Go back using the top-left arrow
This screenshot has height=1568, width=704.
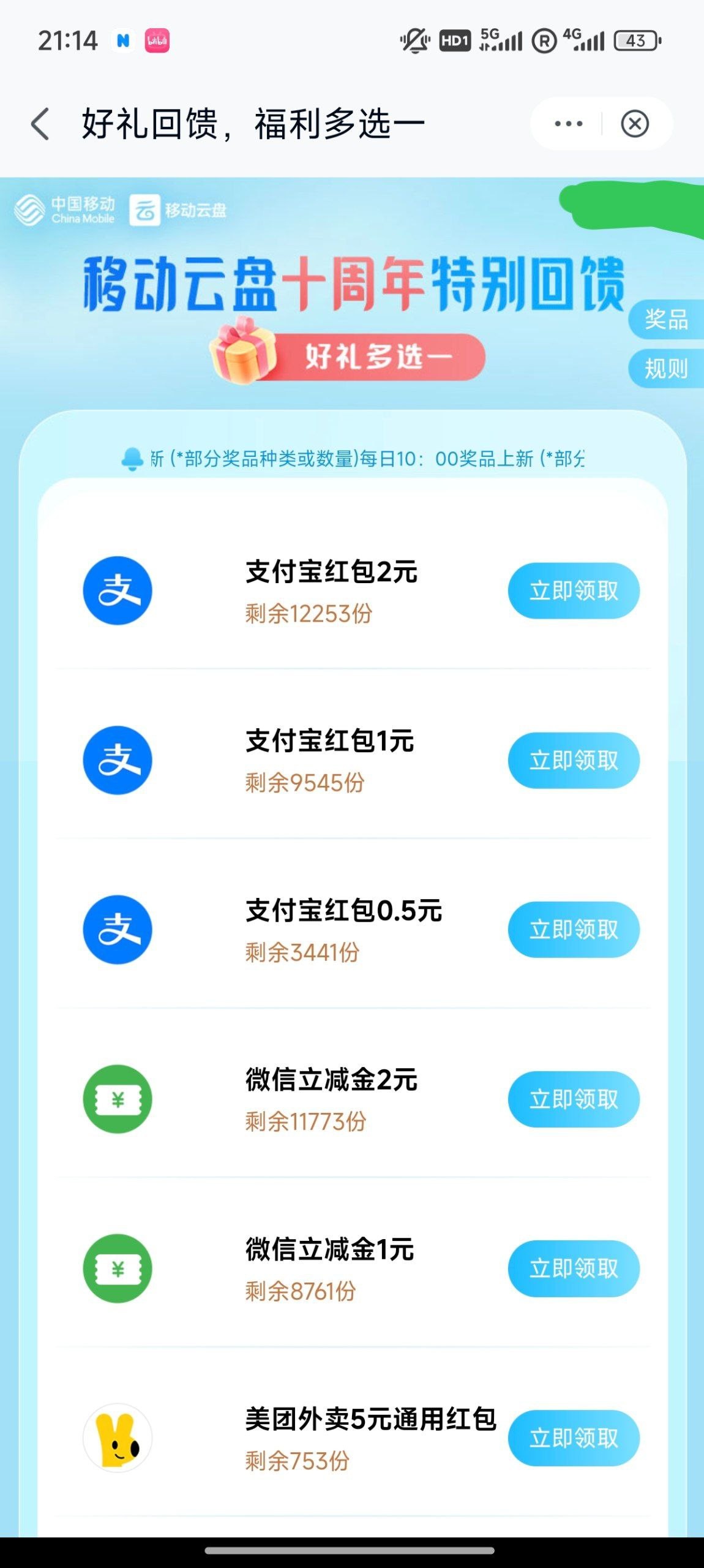pos(40,124)
